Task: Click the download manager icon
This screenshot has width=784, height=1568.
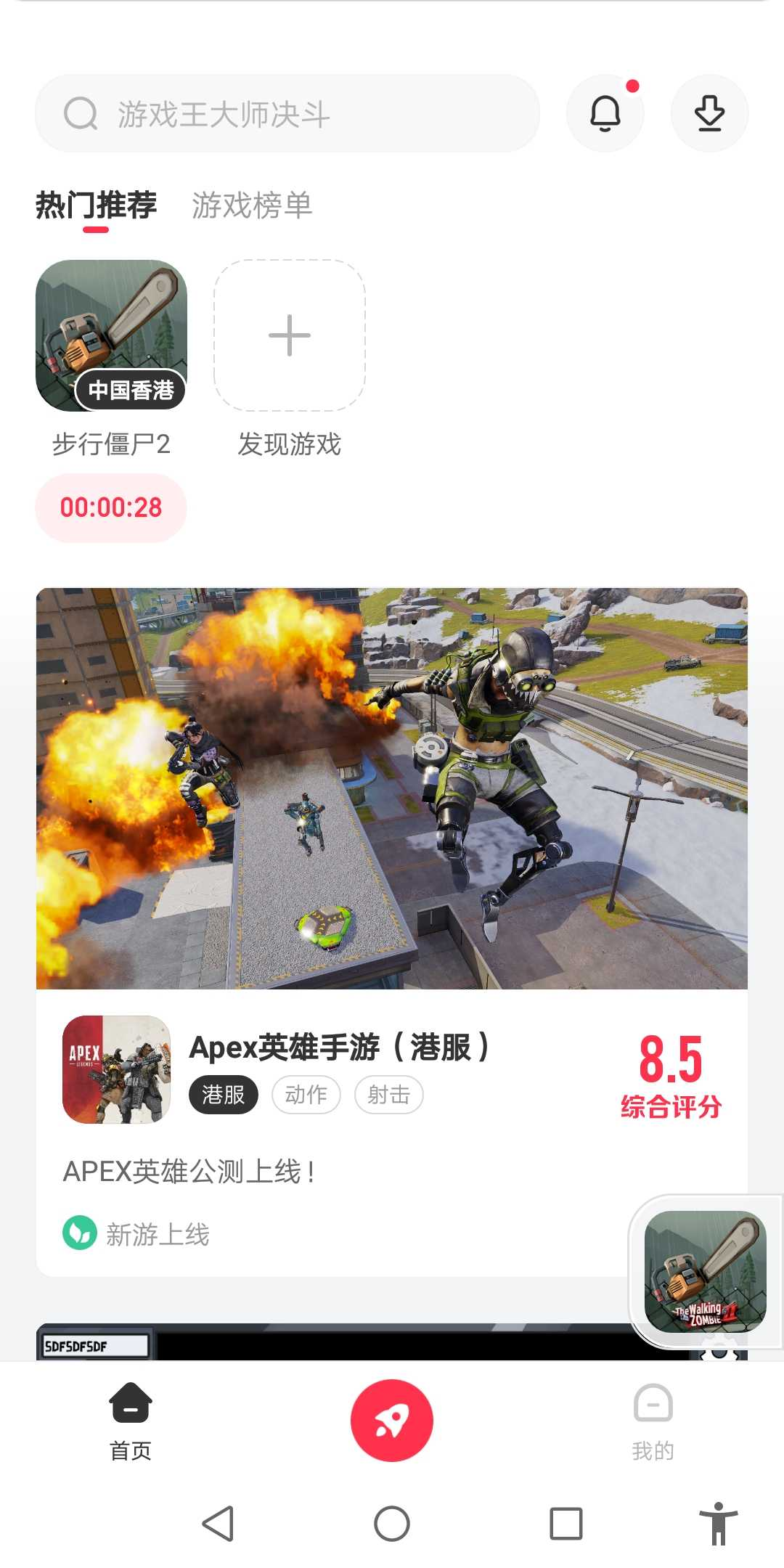Action: 709,113
